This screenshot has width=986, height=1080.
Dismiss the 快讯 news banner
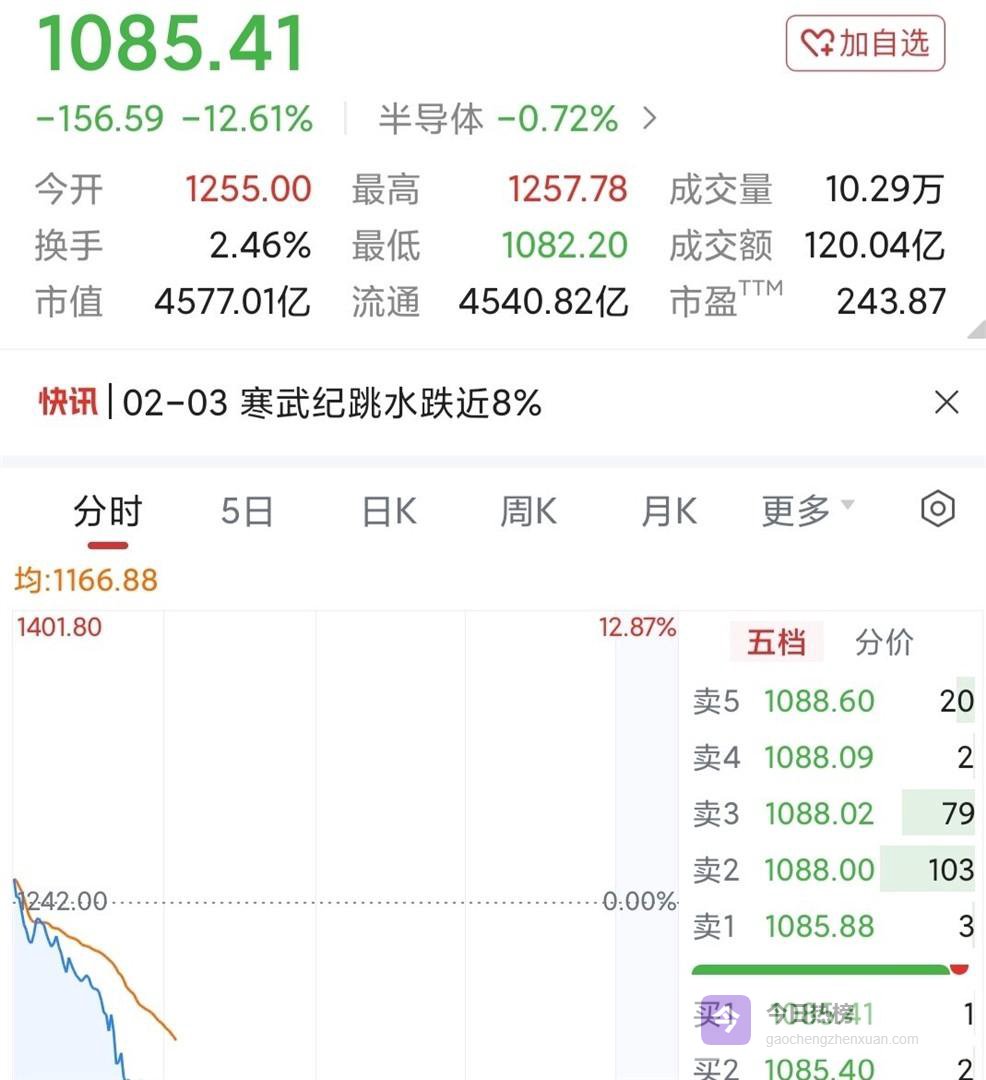[946, 403]
